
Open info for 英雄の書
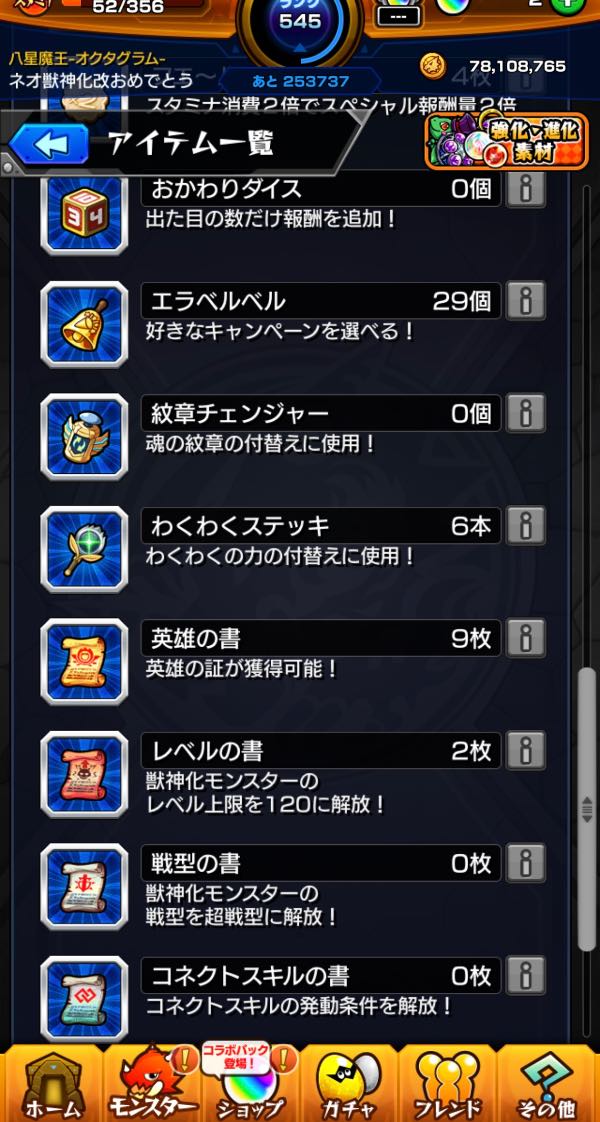click(x=525, y=637)
